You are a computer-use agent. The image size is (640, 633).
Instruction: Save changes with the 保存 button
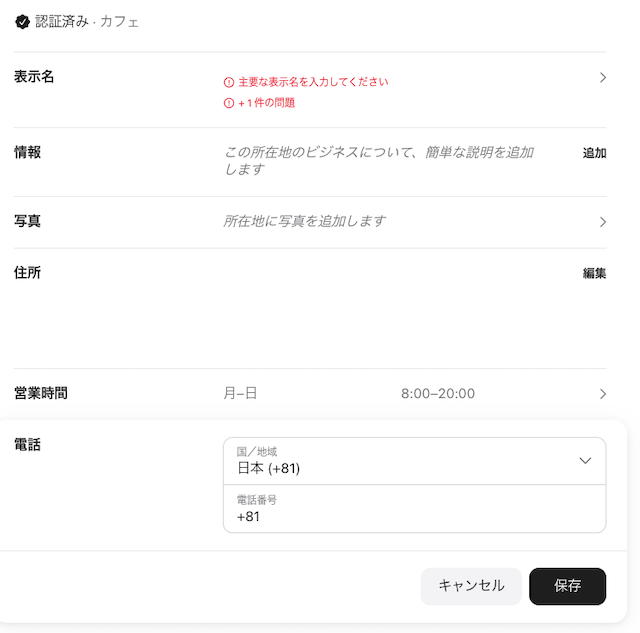(x=567, y=586)
